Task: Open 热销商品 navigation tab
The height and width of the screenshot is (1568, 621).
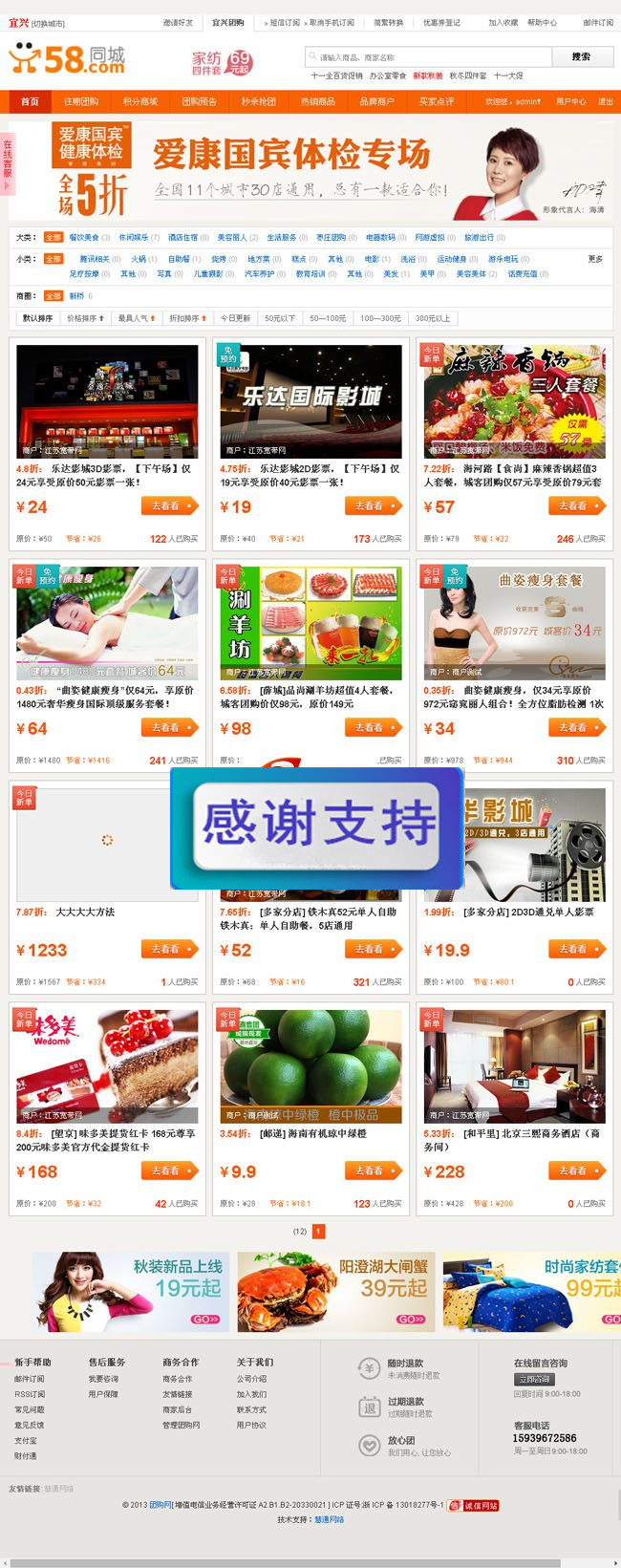Action: click(318, 101)
